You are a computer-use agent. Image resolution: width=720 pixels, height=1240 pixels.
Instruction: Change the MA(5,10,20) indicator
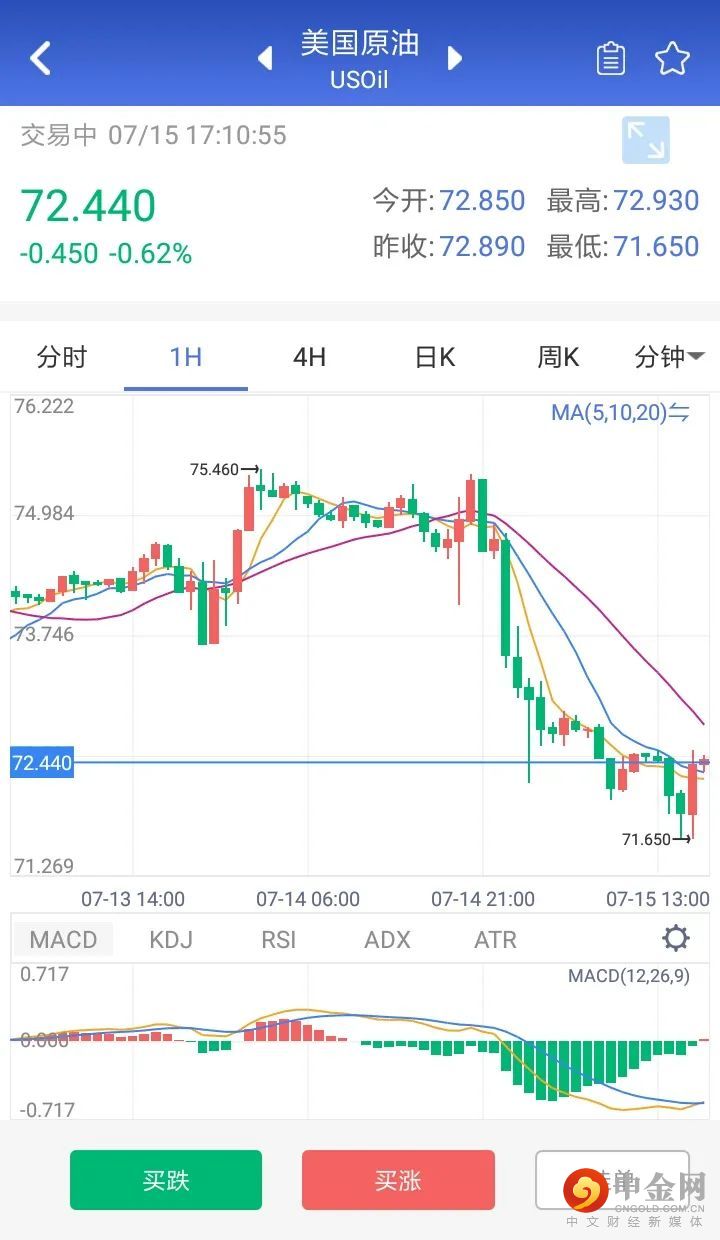click(x=621, y=412)
